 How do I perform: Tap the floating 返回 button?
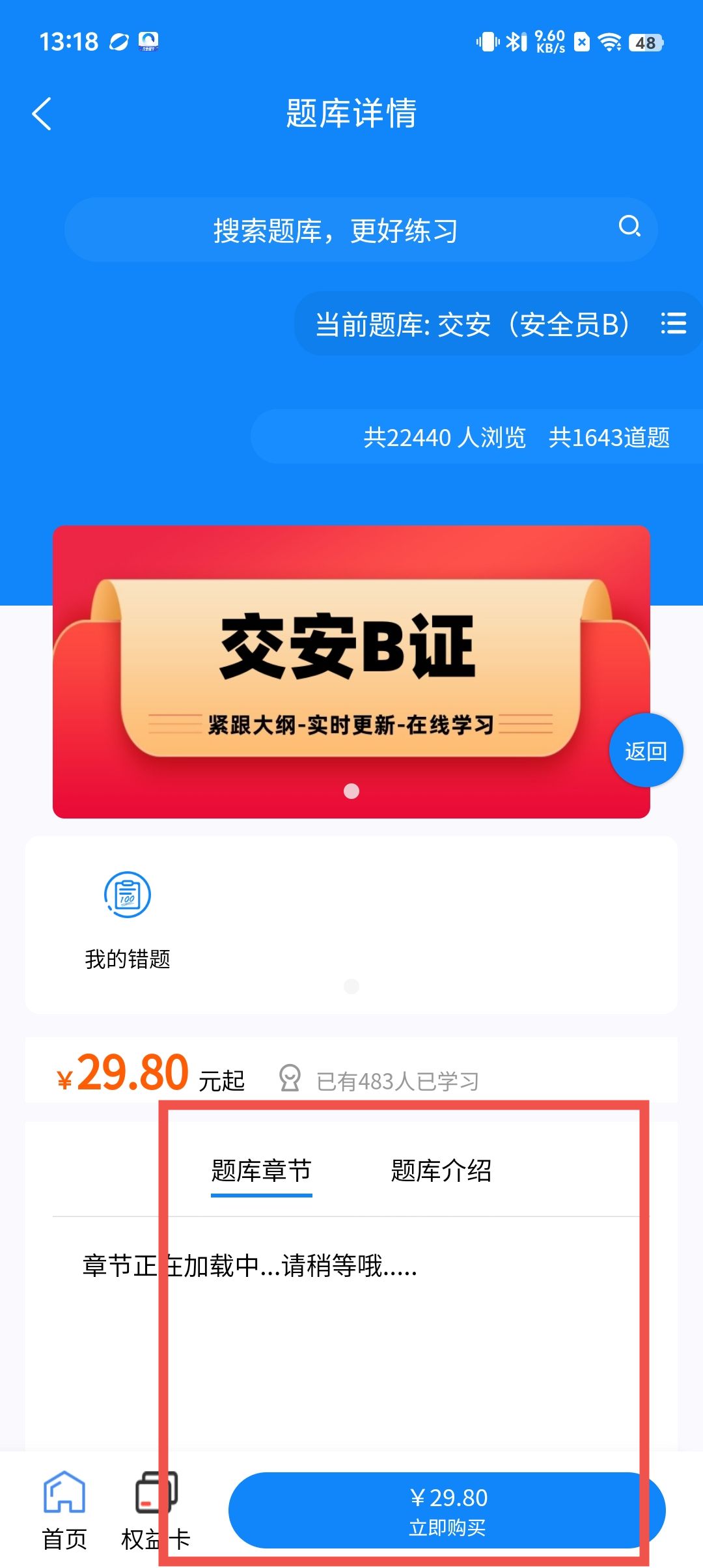click(x=646, y=751)
